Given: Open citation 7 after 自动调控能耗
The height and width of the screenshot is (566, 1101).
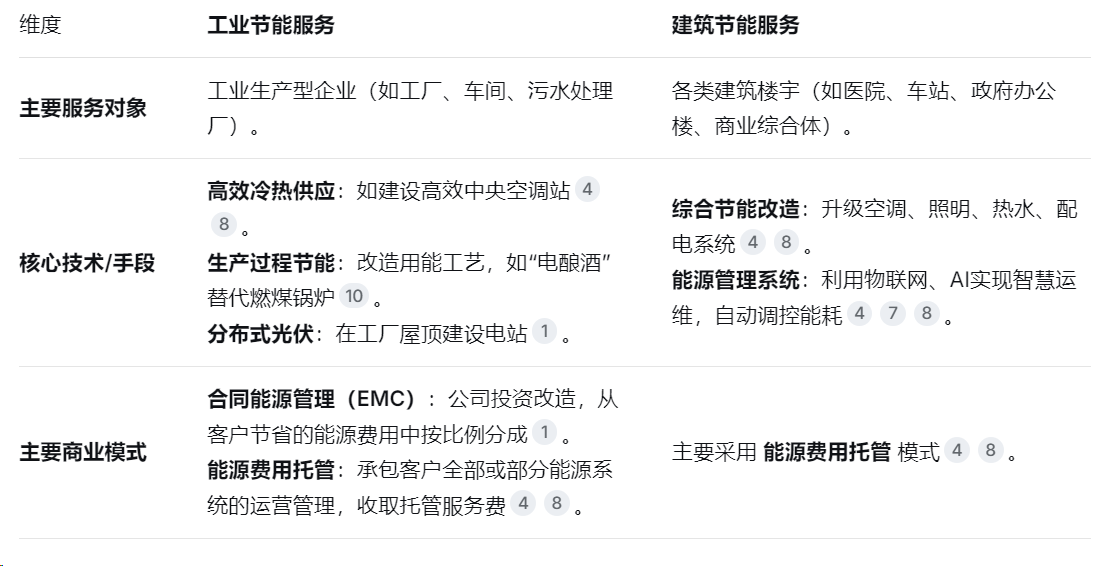Looking at the screenshot, I should coord(894,314).
